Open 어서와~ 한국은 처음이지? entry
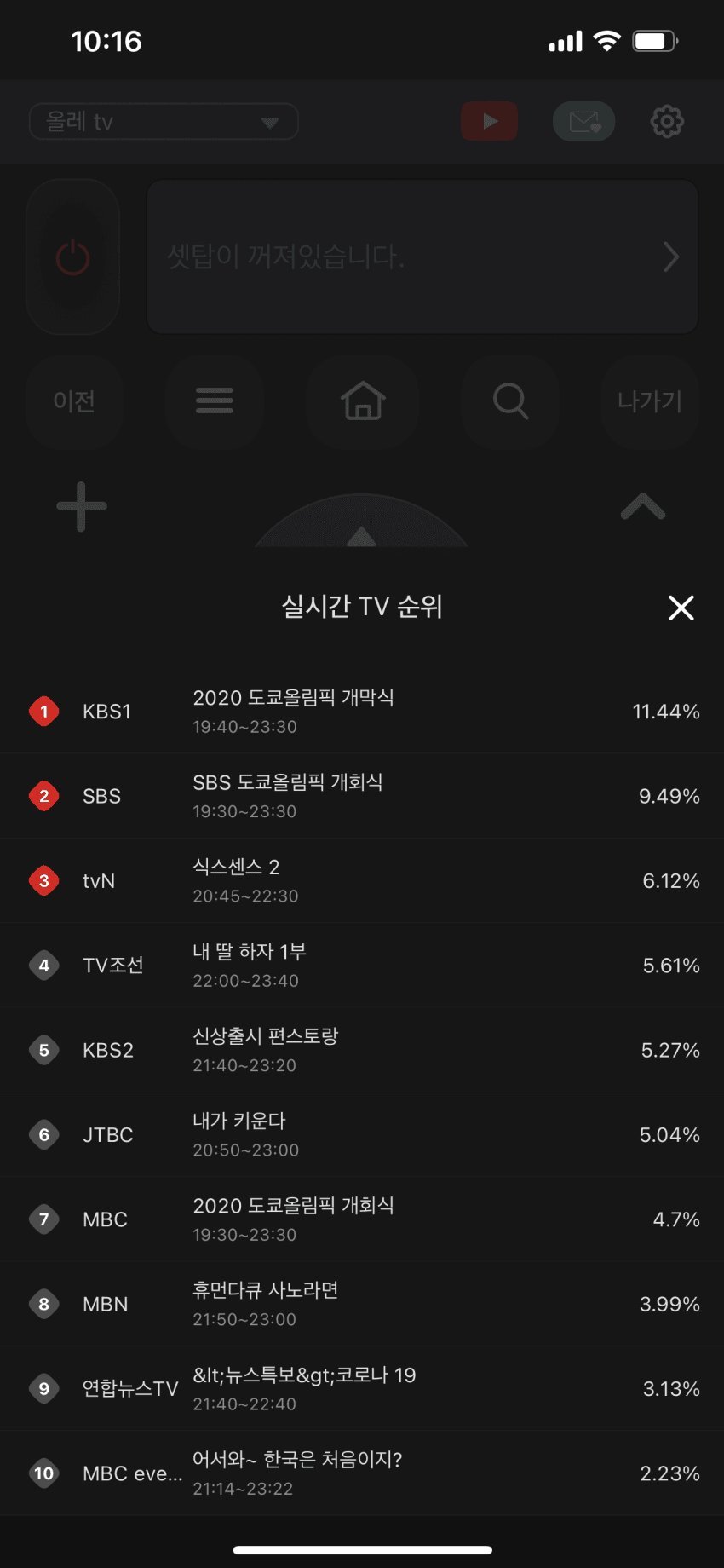This screenshot has width=724, height=1568. tap(362, 1473)
